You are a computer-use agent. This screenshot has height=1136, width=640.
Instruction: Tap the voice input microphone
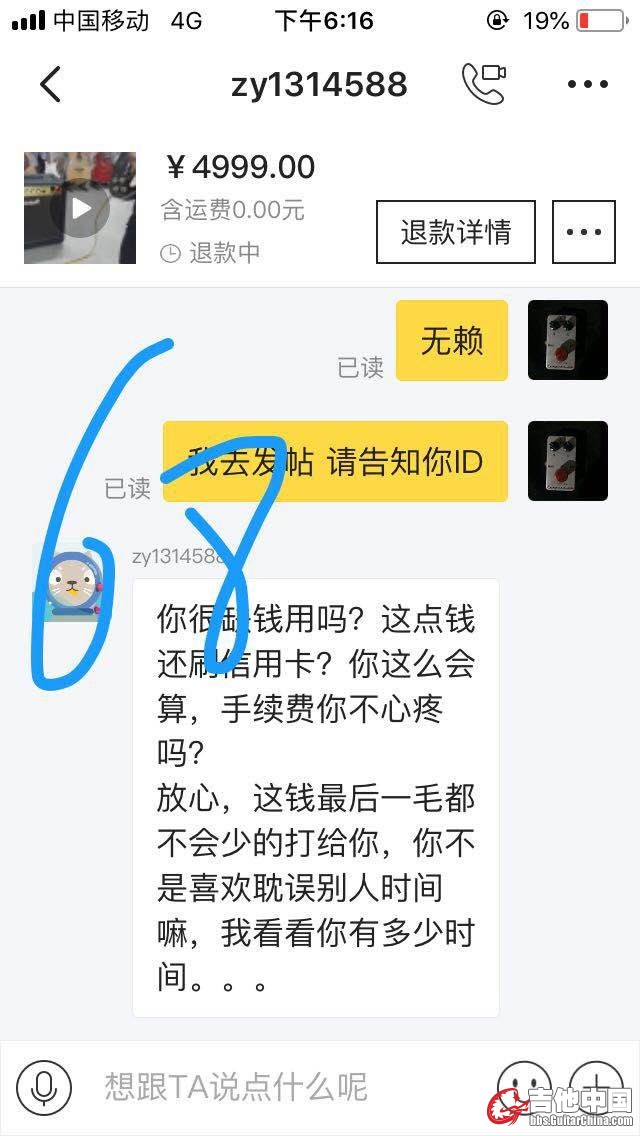43,1087
